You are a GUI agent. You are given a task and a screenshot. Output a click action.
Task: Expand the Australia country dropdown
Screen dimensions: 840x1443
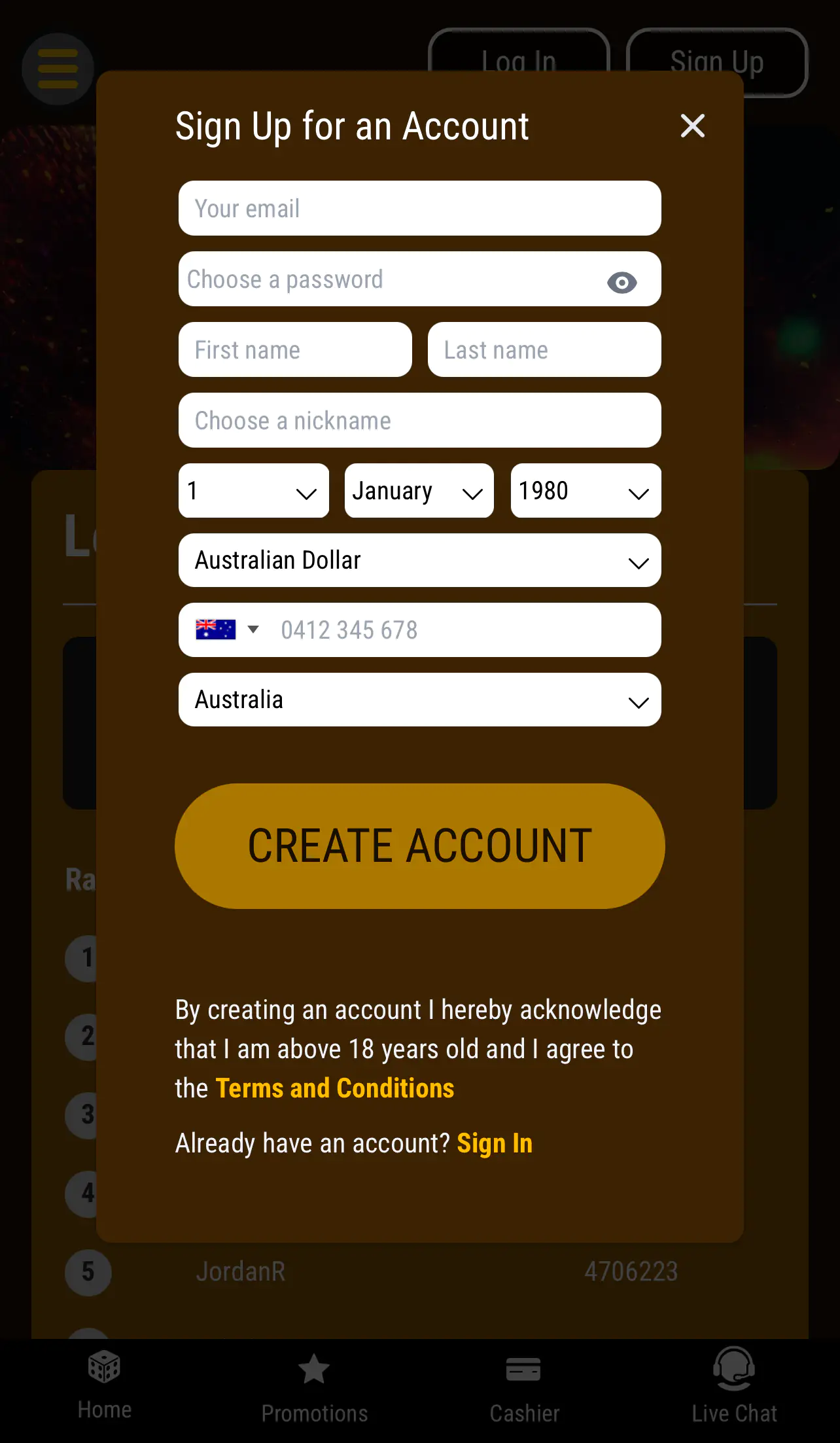coord(419,700)
